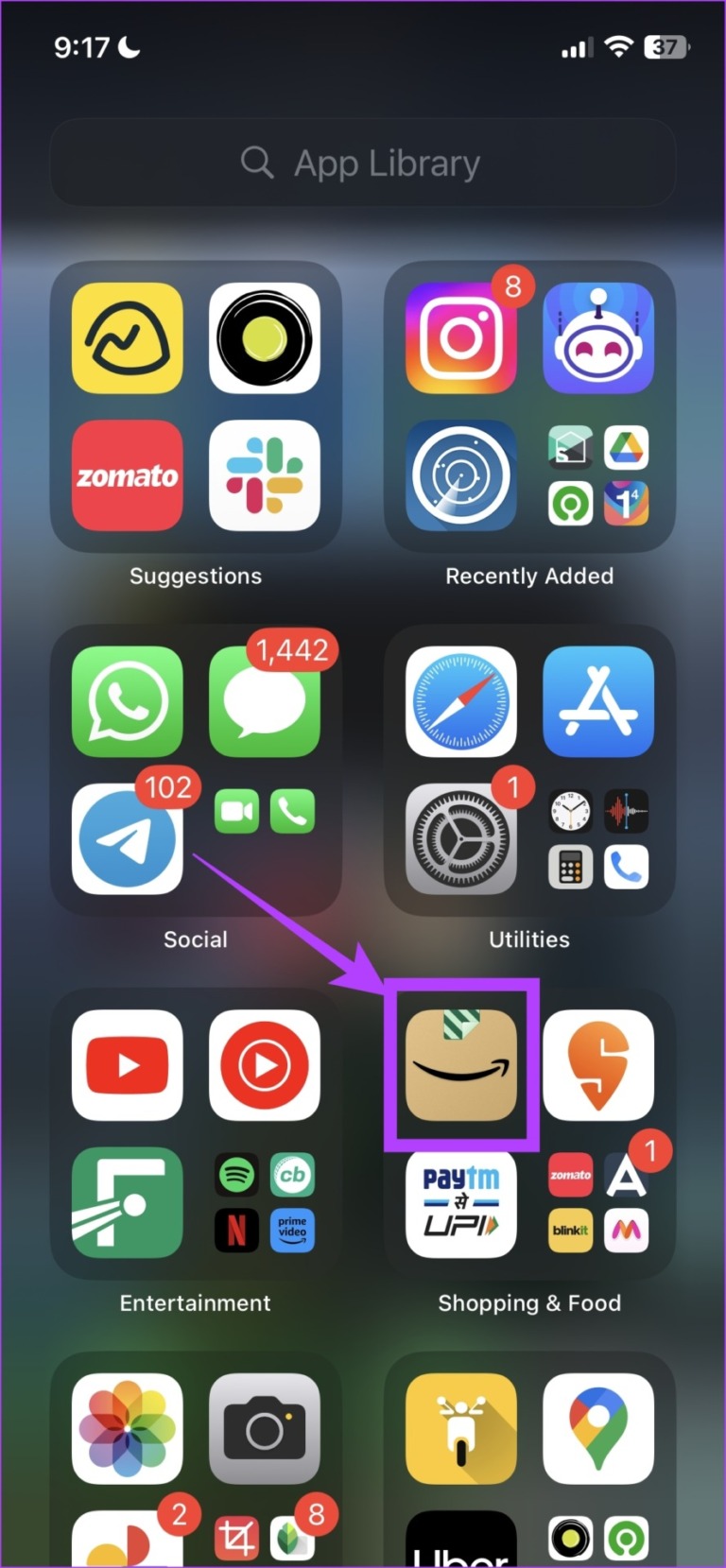726x1568 pixels.
Task: Open Google Maps
Action: pyautogui.click(x=598, y=1428)
